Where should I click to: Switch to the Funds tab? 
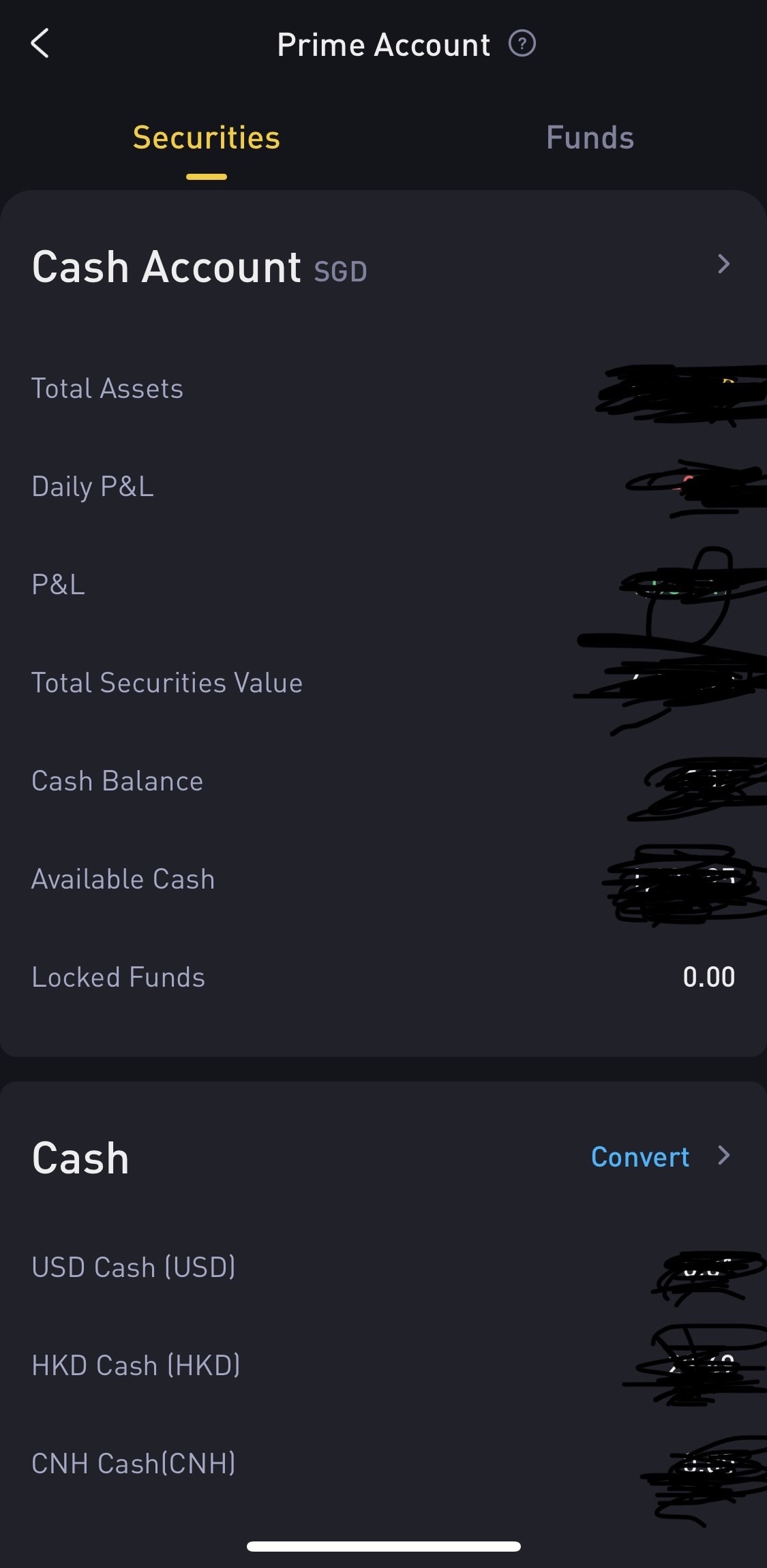coord(590,138)
